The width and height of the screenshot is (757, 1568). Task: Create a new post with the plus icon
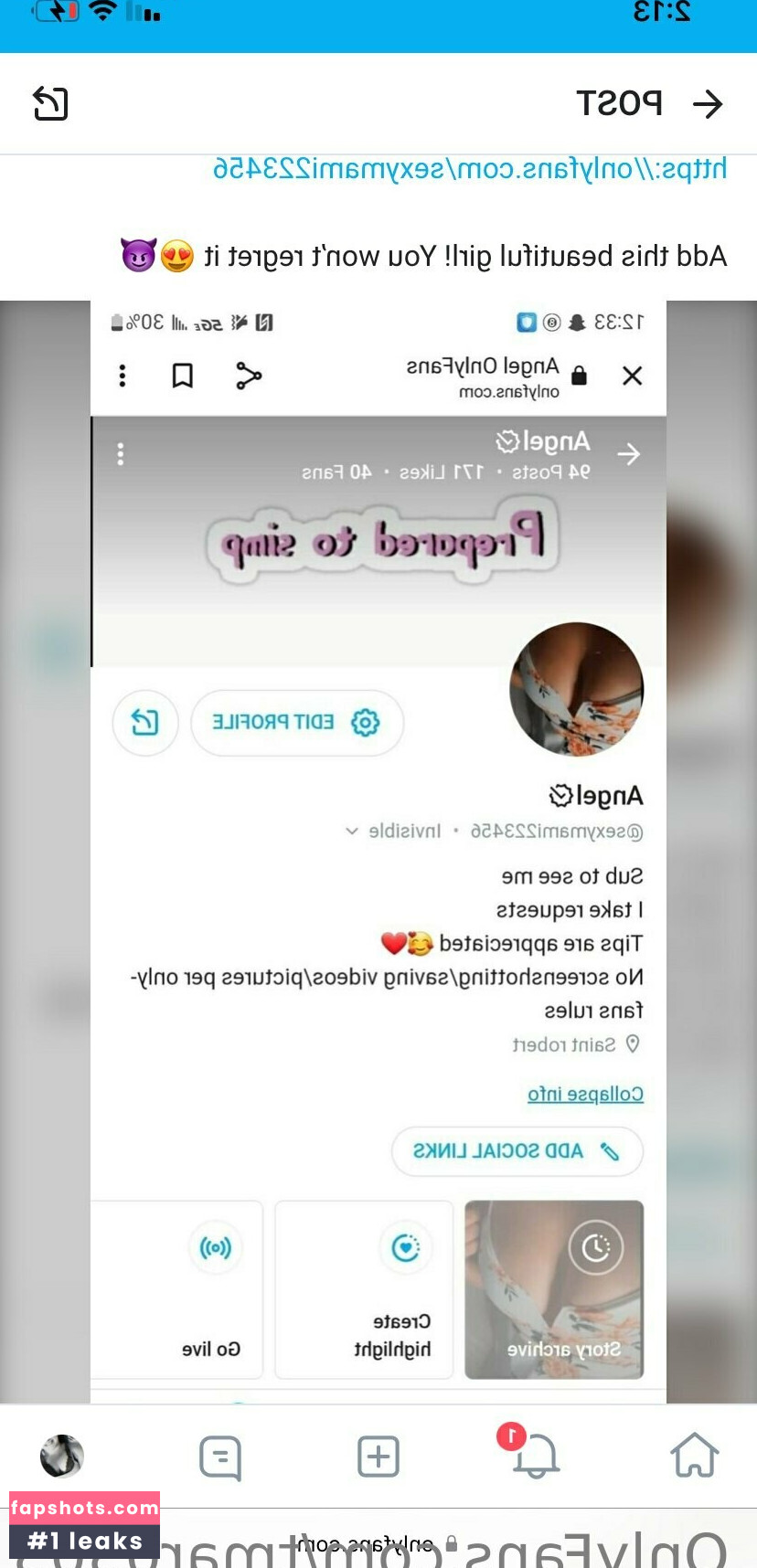[x=378, y=1456]
